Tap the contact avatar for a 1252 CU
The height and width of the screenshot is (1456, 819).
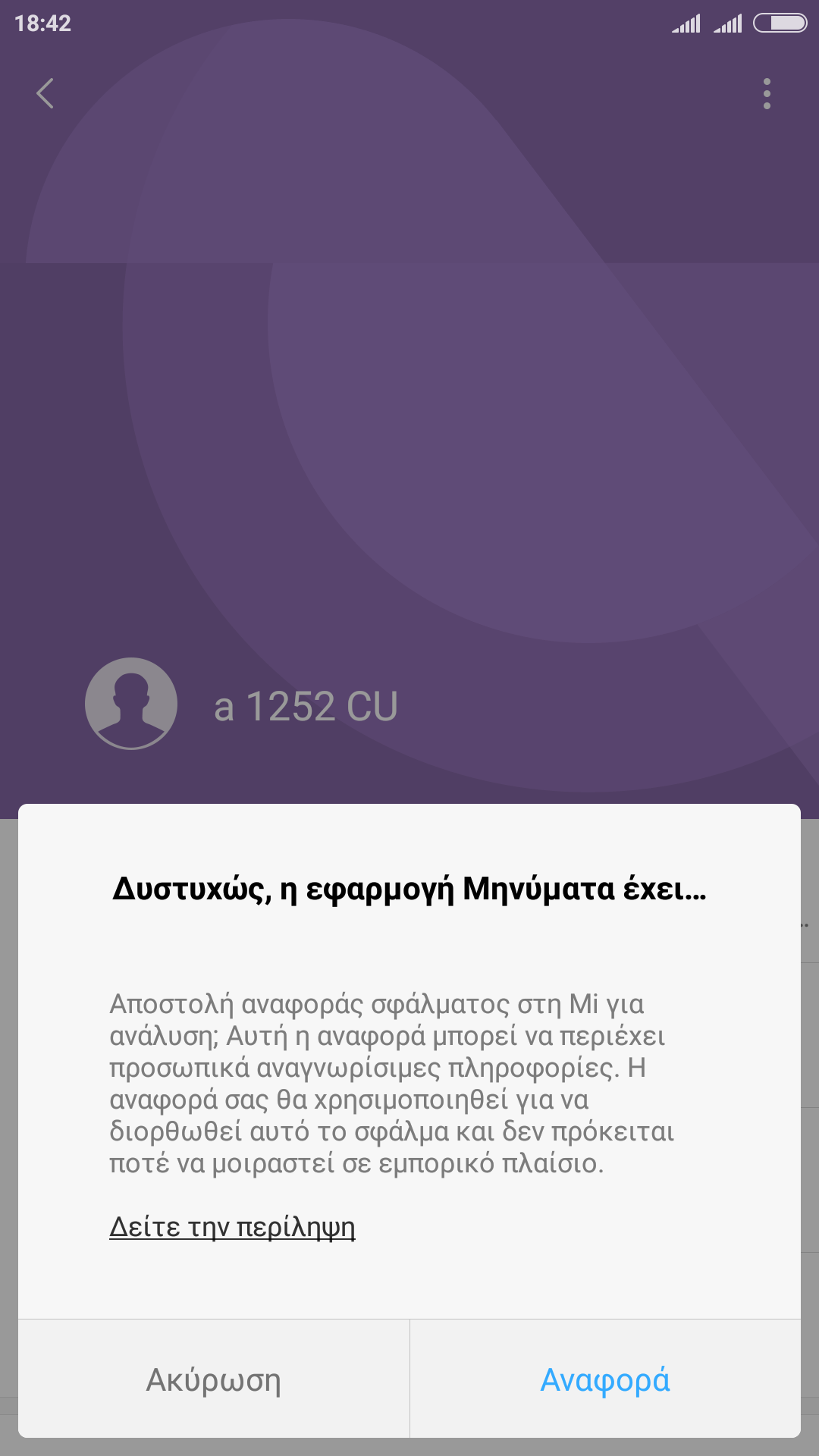(131, 704)
